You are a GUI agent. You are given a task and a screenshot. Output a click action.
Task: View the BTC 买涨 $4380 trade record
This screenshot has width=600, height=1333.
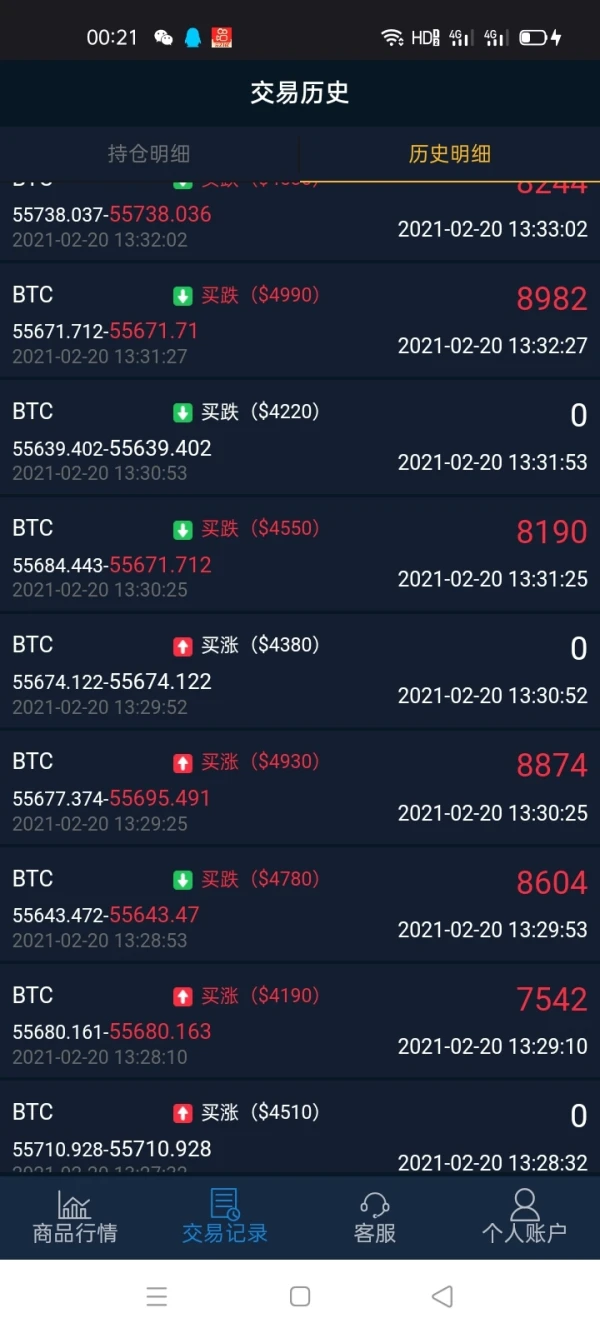pyautogui.click(x=300, y=673)
